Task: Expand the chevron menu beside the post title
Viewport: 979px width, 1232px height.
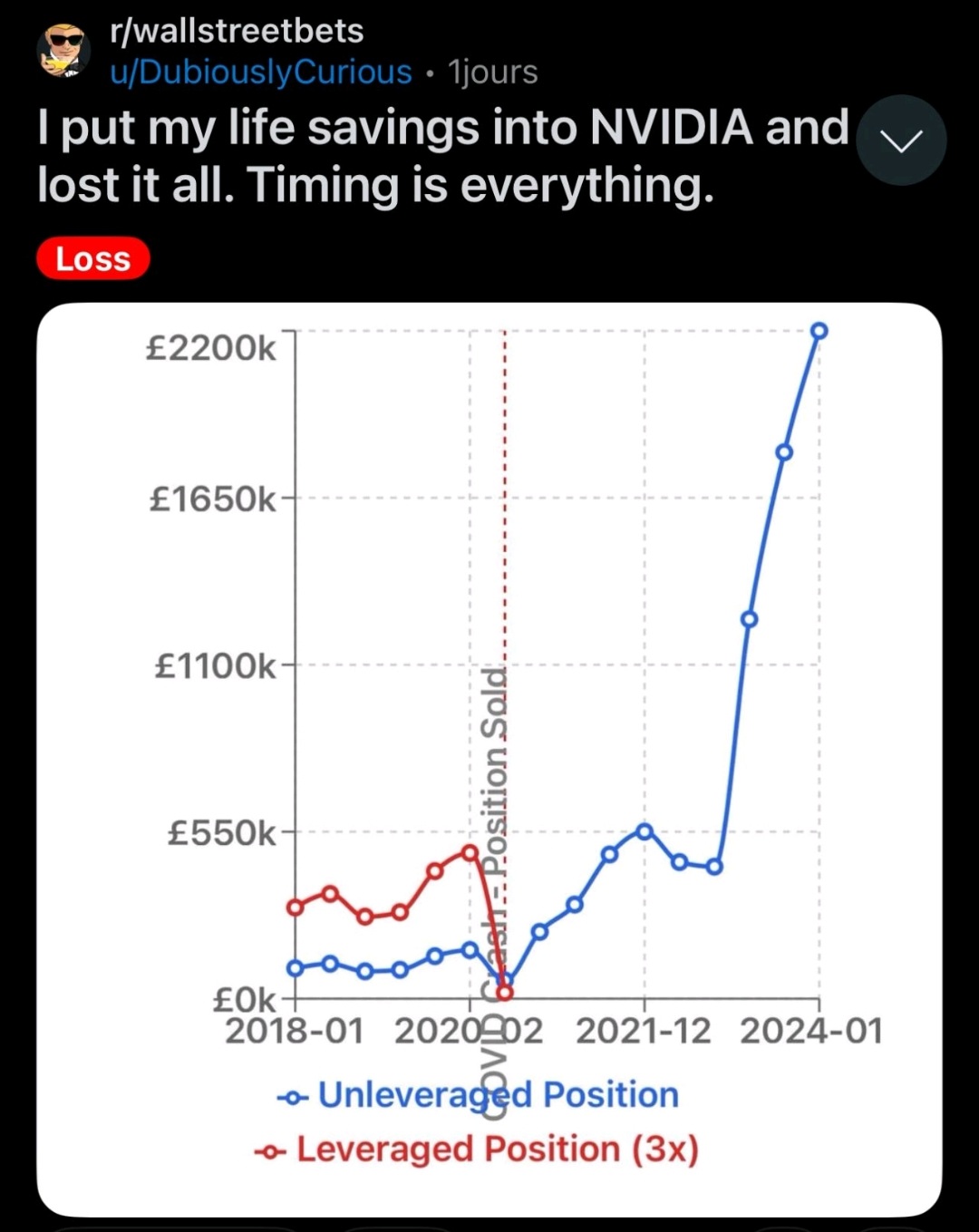Action: point(901,141)
